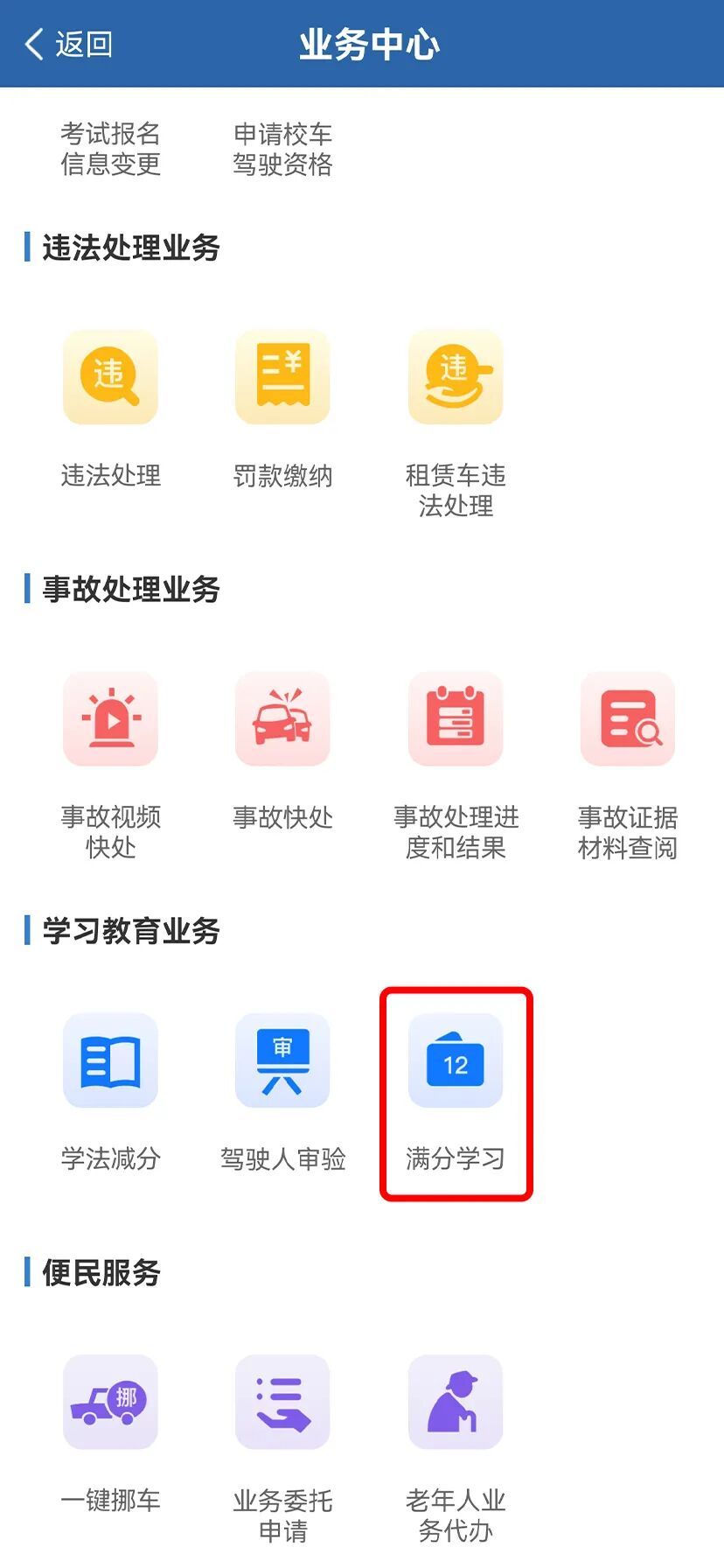Screen dimensions: 724x1568
Task: Select 驾驶人审验
Action: (282, 1092)
